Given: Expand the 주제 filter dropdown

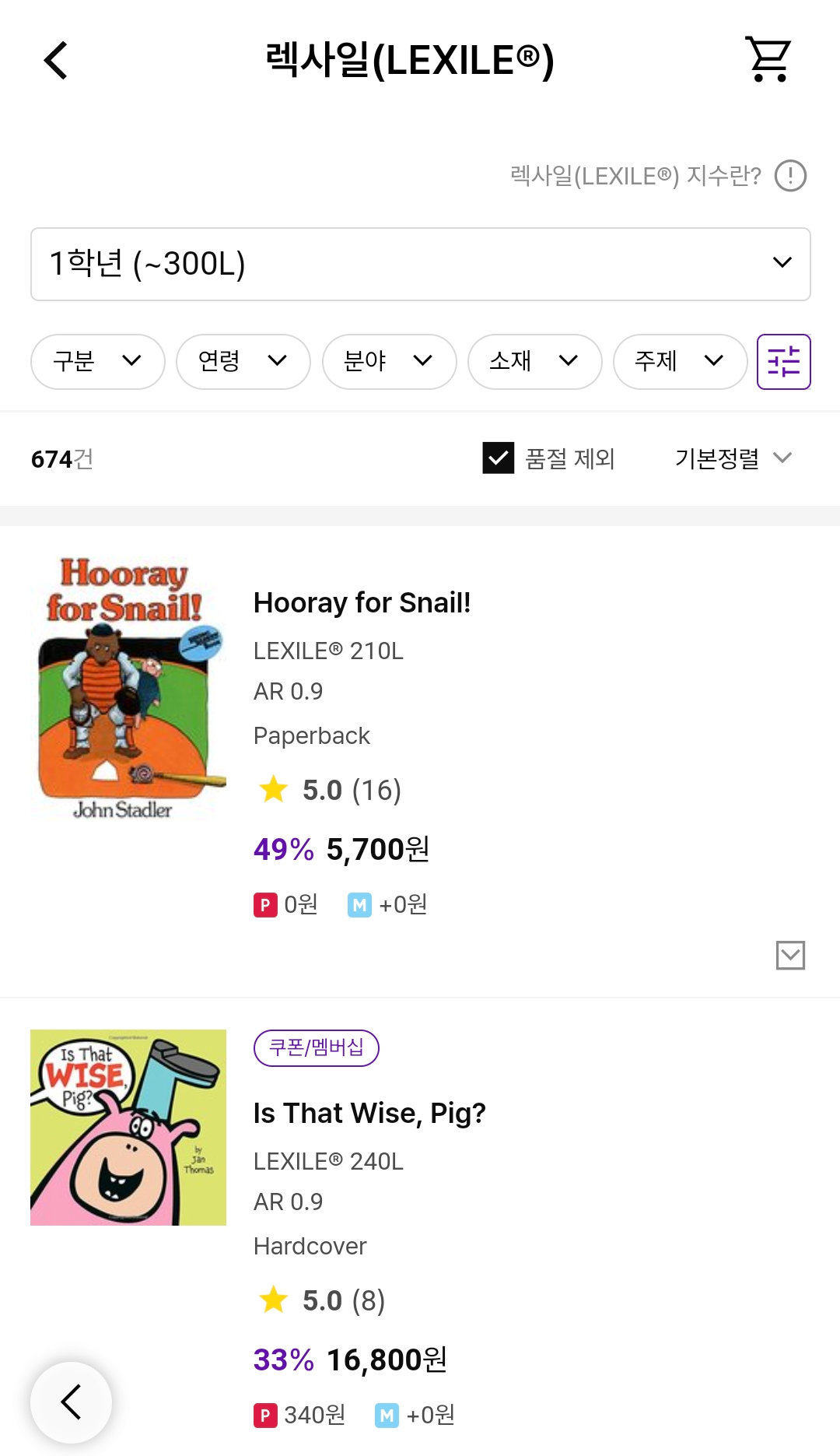Looking at the screenshot, I should 679,361.
